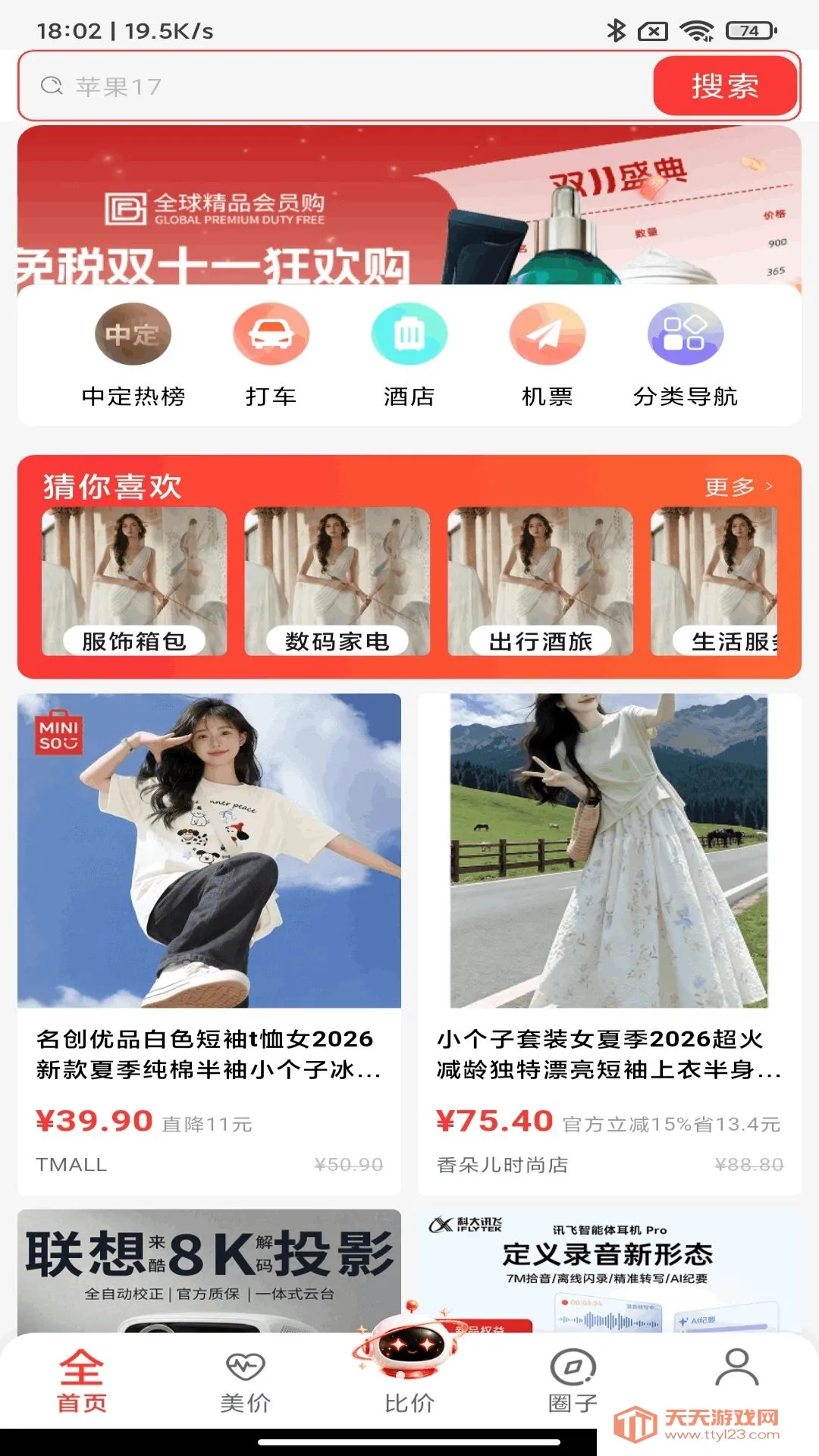Select the 出行酒旅 category tile
This screenshot has height=1456, width=819.
click(541, 582)
